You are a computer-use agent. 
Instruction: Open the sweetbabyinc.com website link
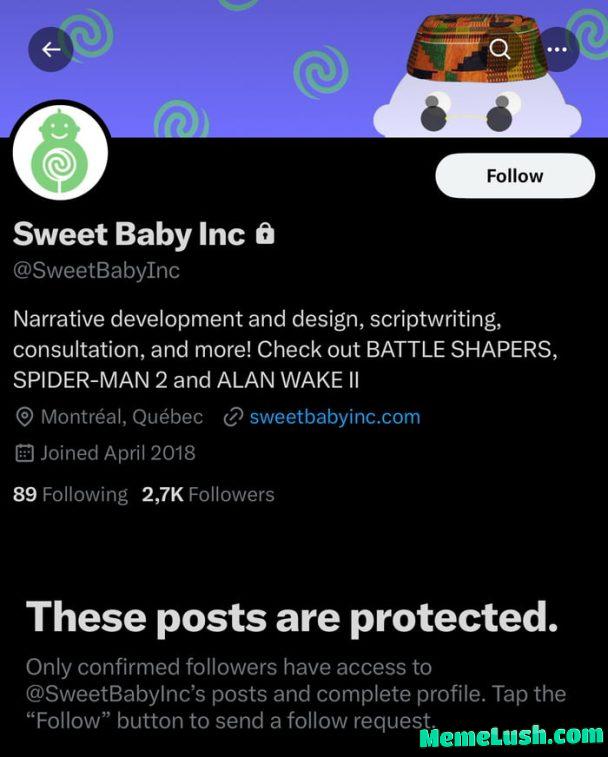pos(334,417)
